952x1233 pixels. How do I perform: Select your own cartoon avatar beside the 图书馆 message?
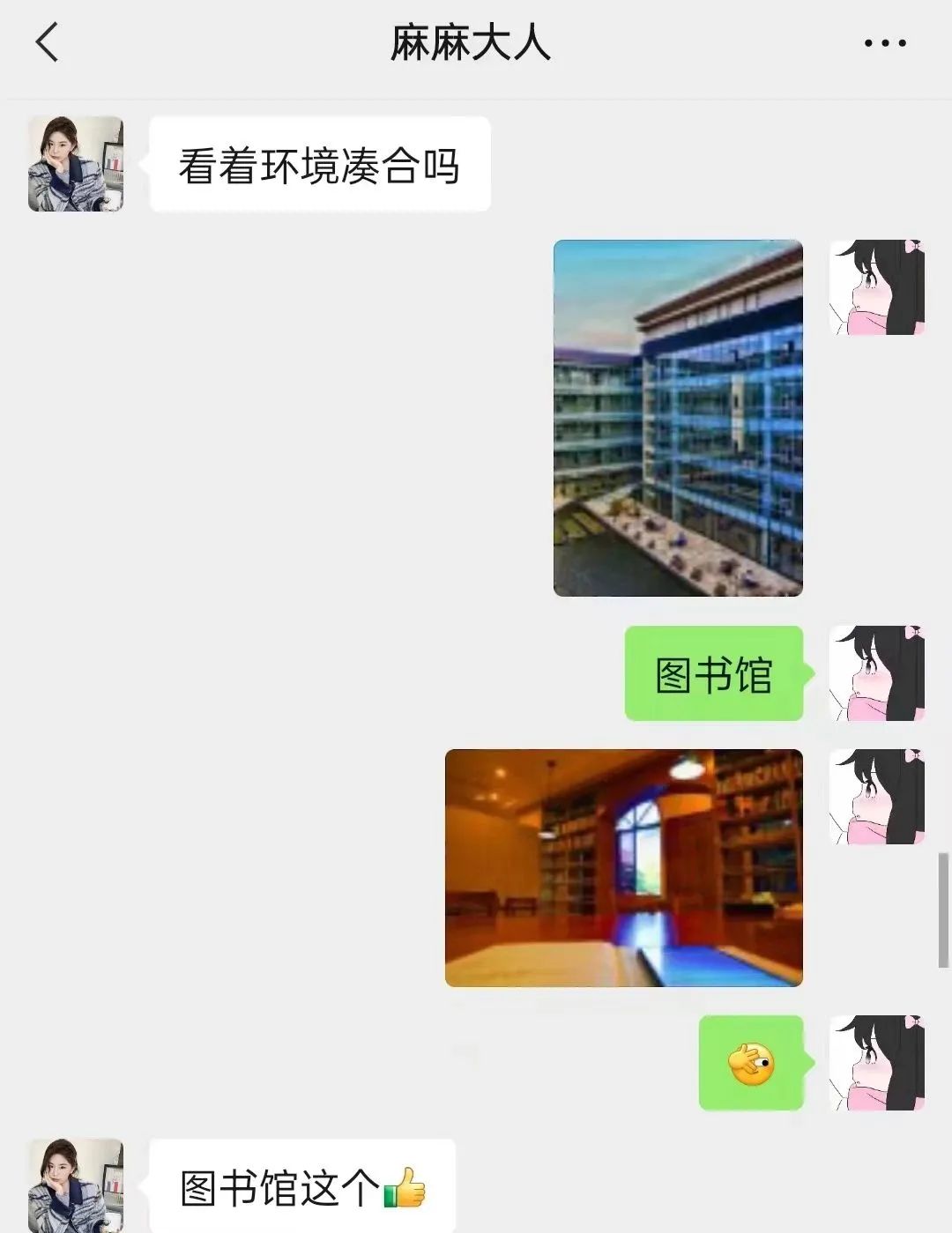[876, 674]
